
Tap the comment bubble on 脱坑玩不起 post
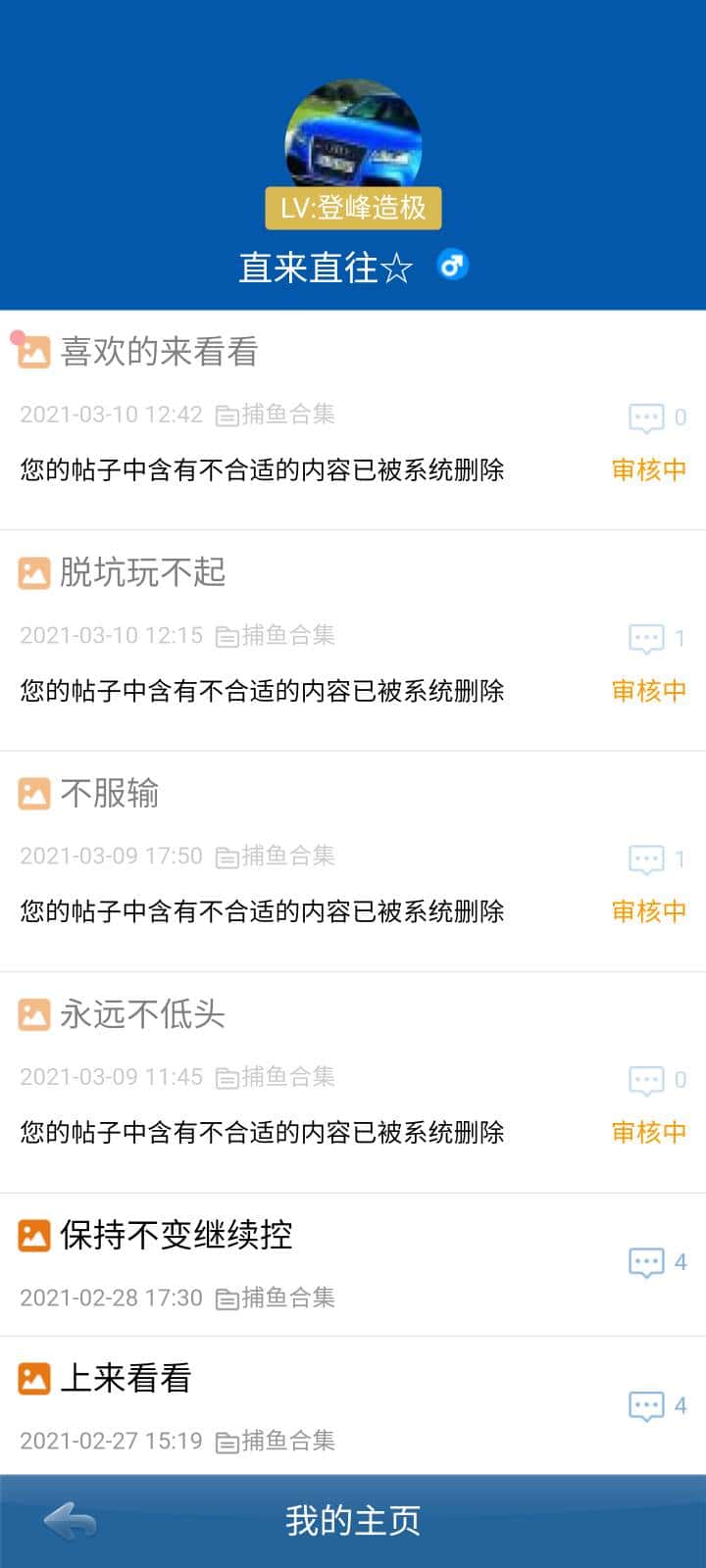[647, 637]
